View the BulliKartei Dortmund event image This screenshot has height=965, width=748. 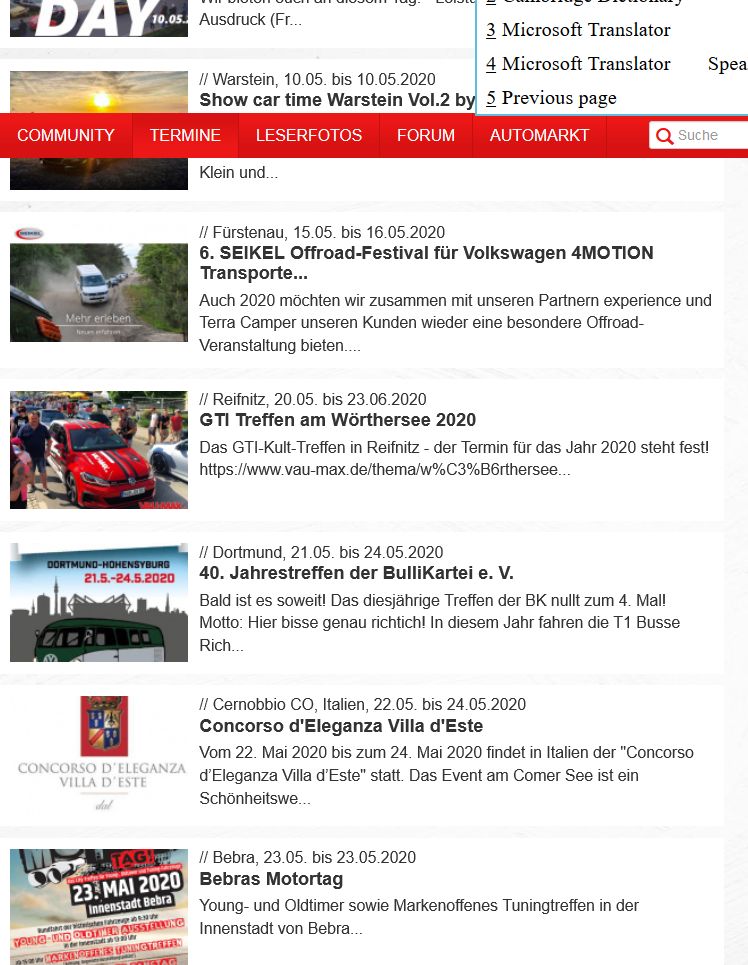click(x=99, y=602)
